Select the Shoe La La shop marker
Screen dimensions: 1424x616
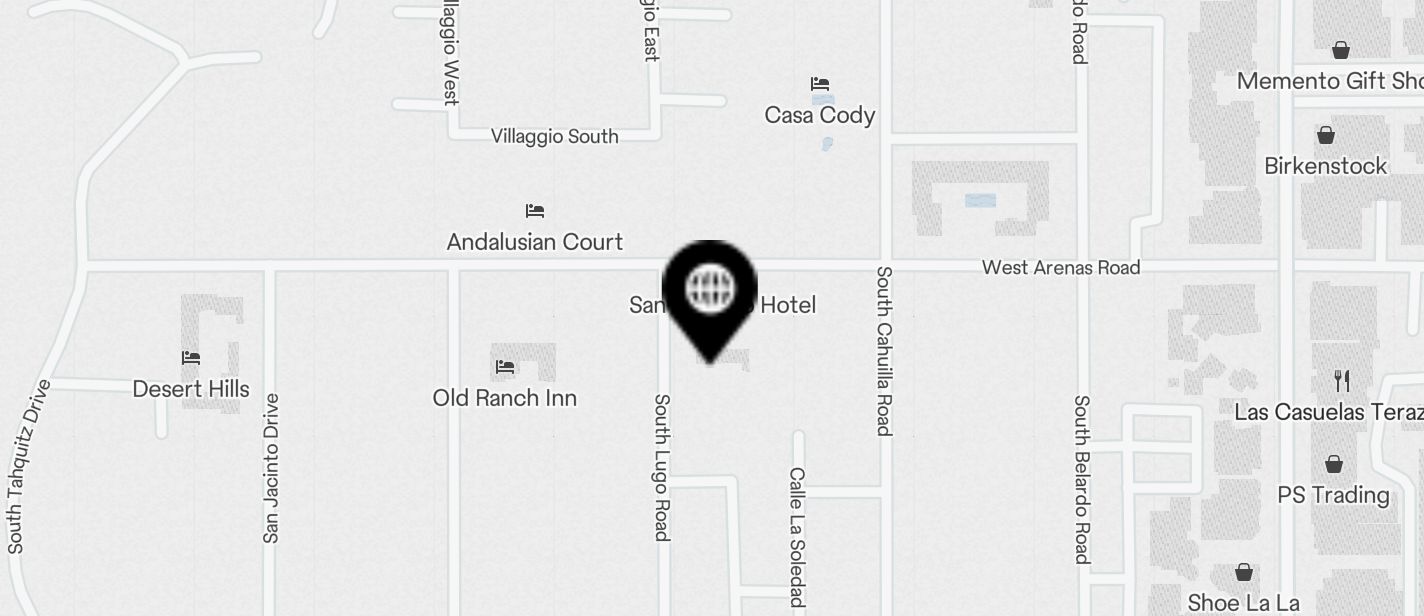(1243, 572)
